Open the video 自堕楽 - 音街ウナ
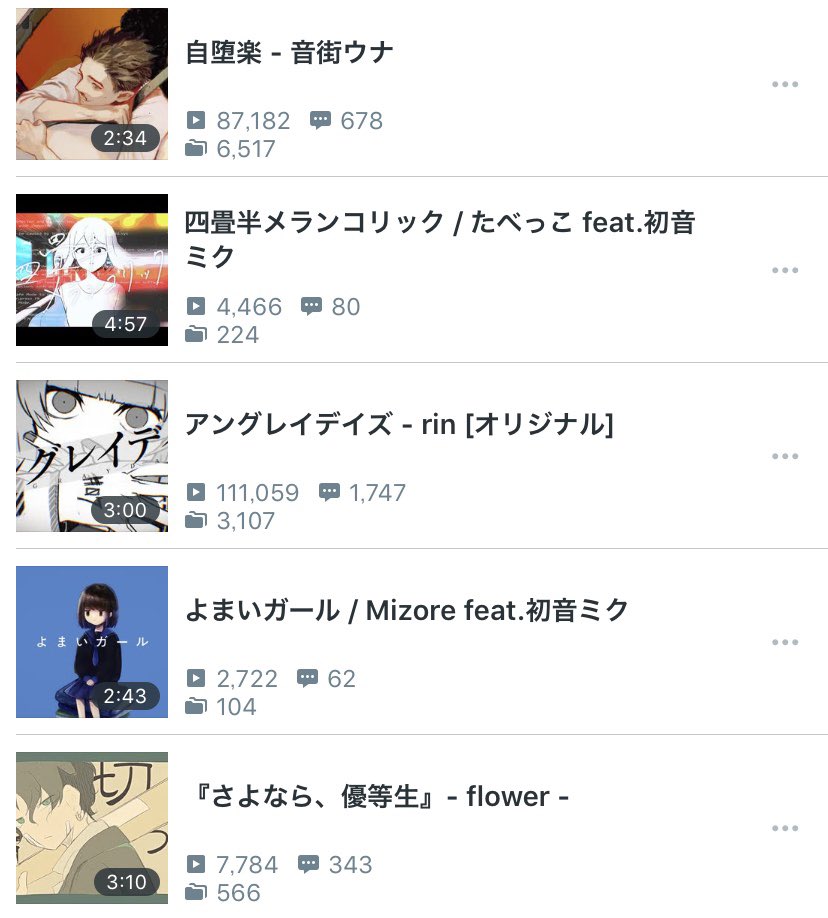 290,52
